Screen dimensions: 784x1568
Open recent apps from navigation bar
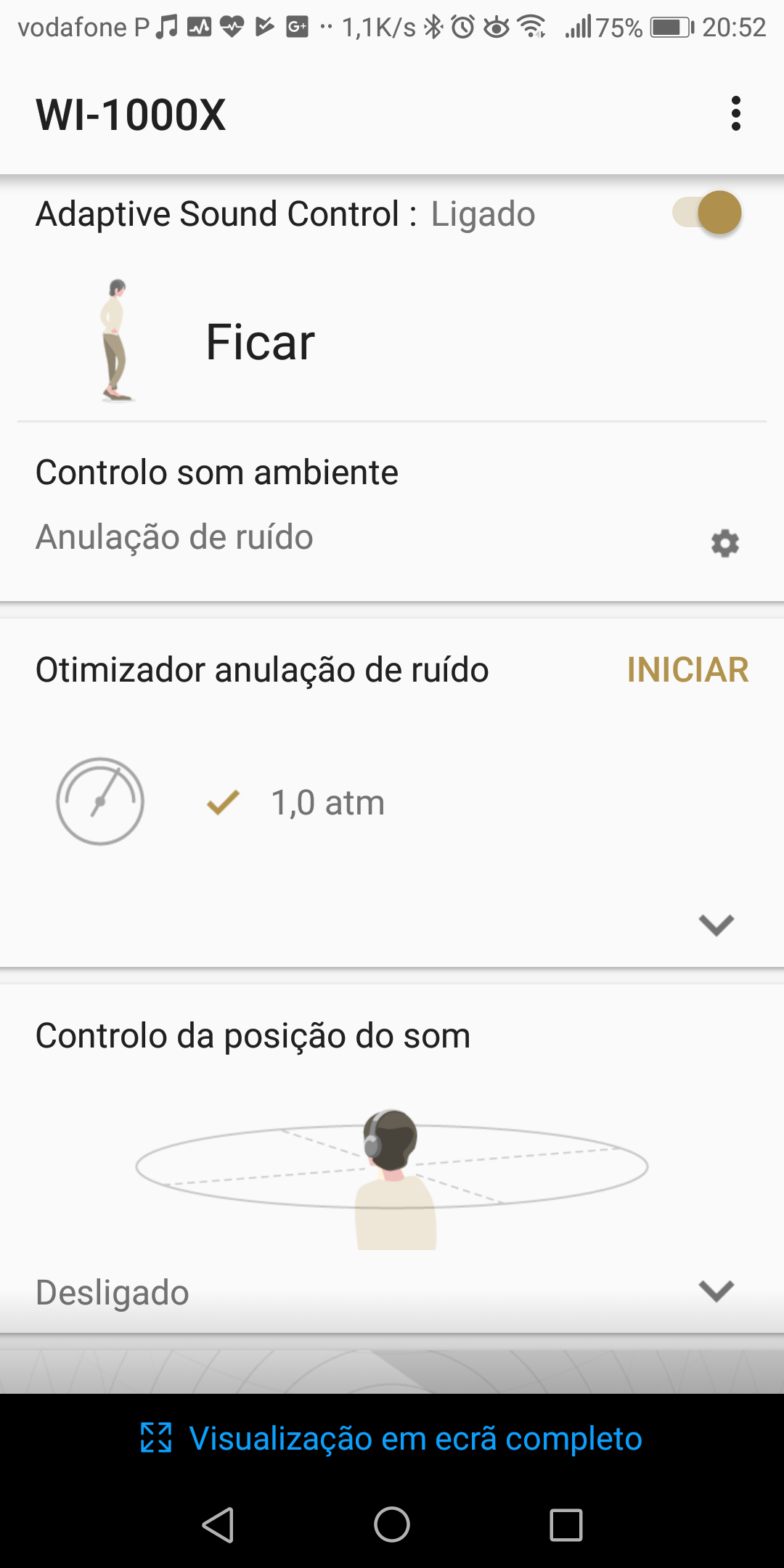pyautogui.click(x=566, y=1524)
